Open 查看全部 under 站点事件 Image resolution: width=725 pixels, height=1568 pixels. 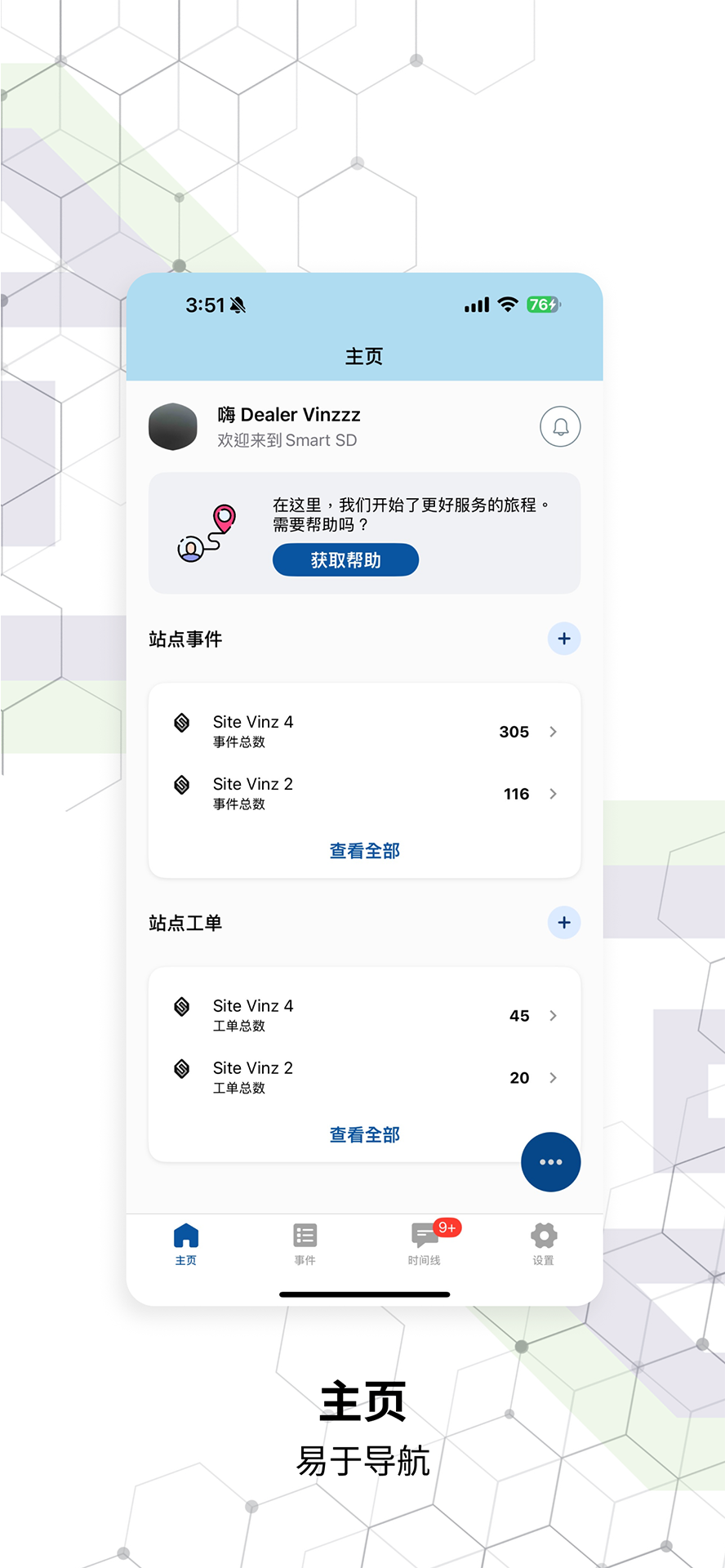click(x=364, y=850)
